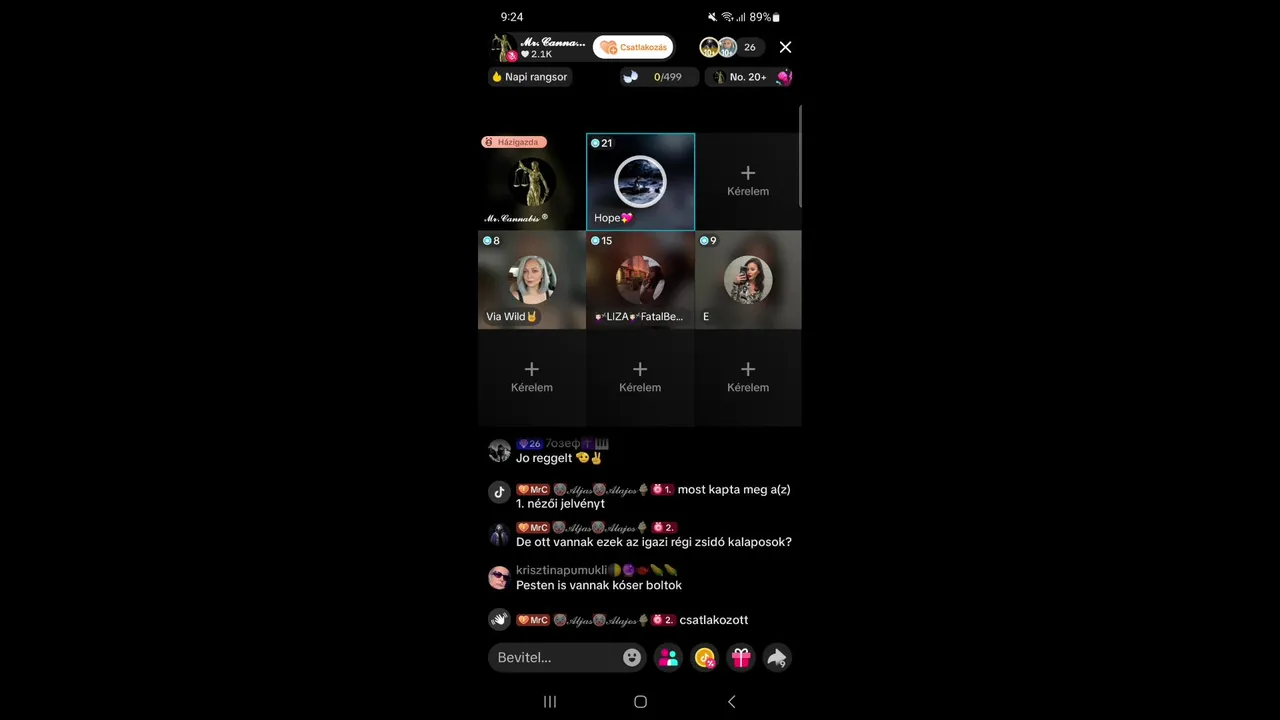Request the empty Kérelem seat beside Hope

(748, 182)
